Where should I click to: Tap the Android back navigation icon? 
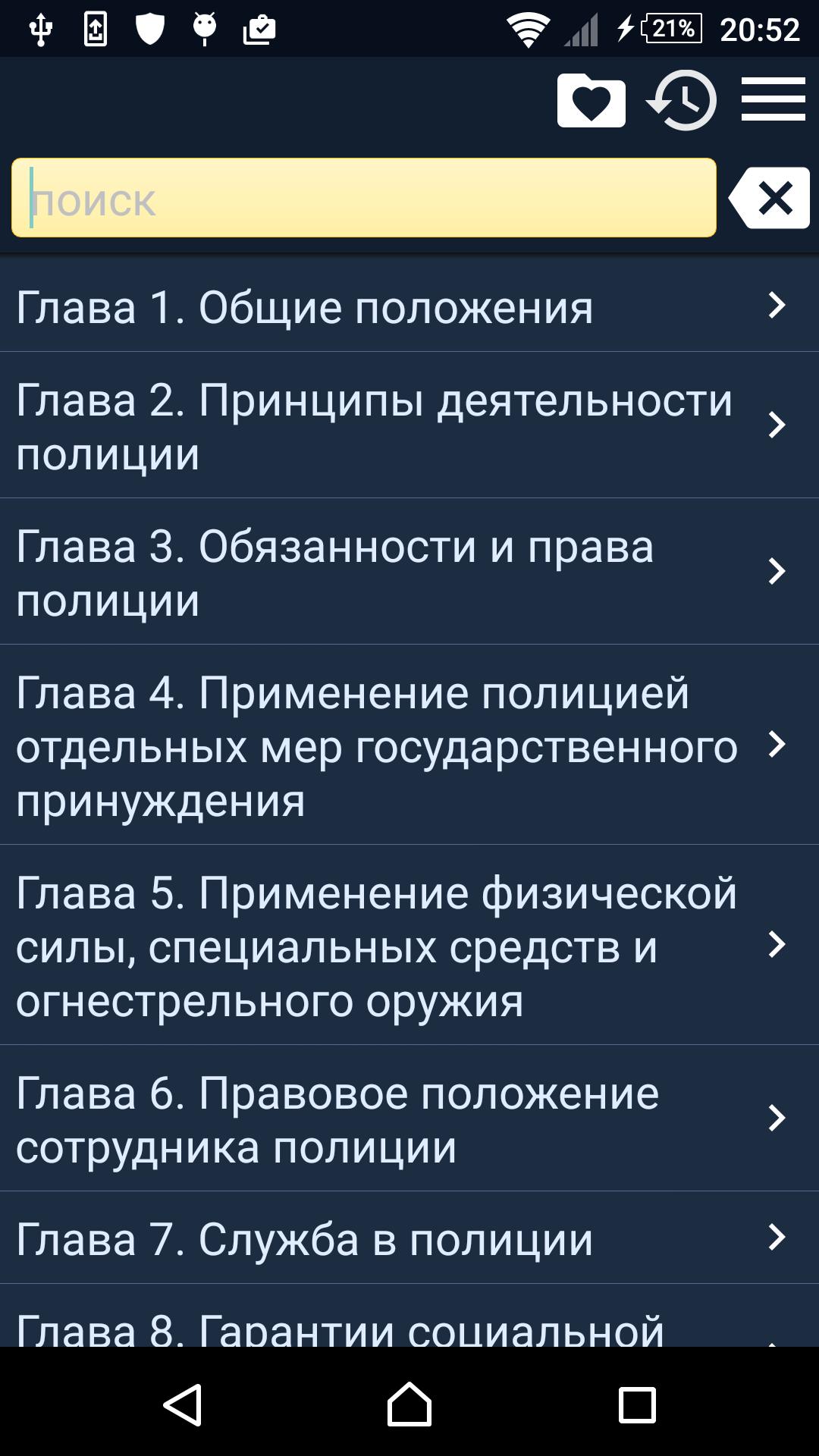tap(184, 1401)
